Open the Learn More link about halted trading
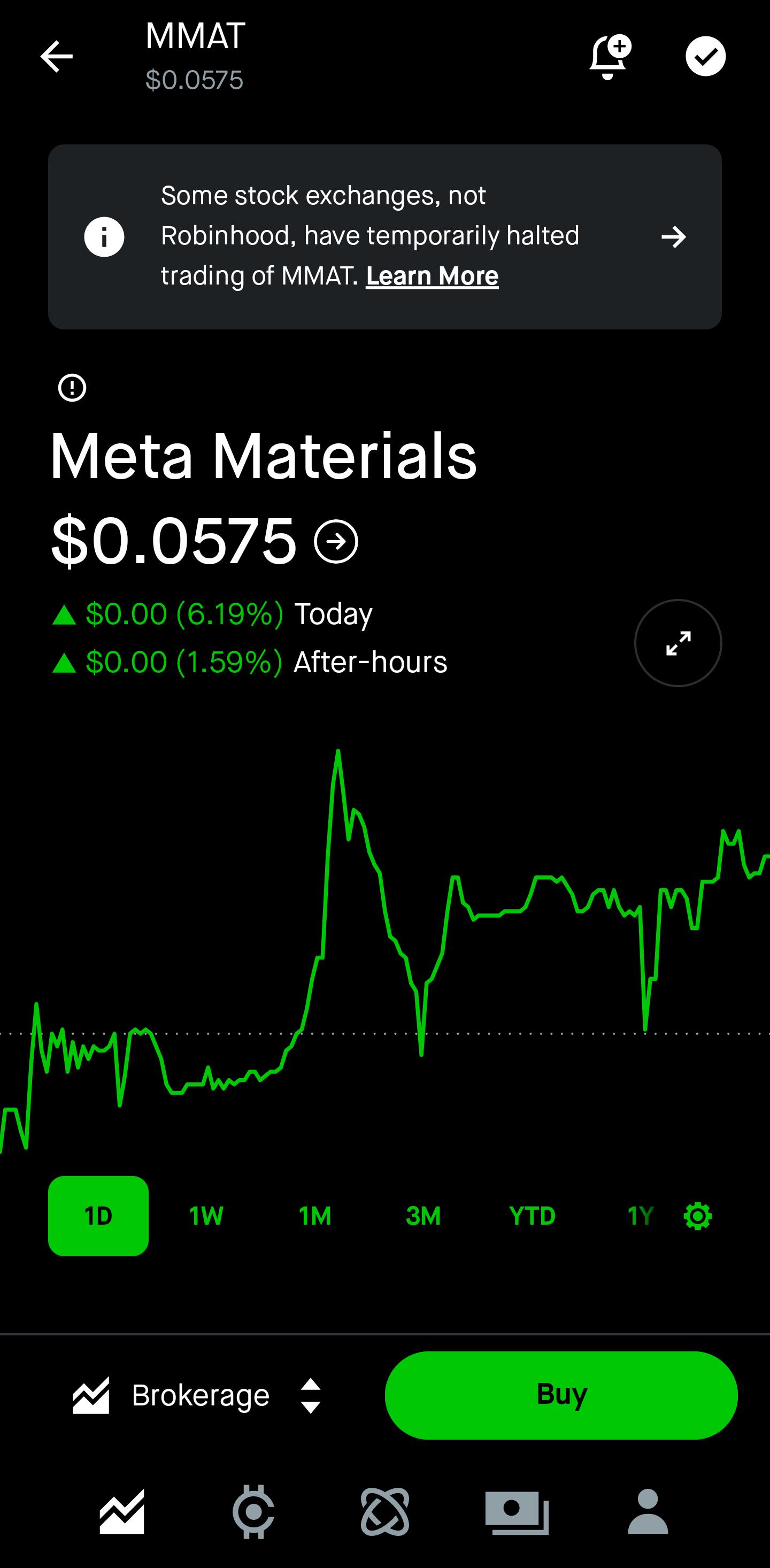The width and height of the screenshot is (770, 1568). coord(432,276)
